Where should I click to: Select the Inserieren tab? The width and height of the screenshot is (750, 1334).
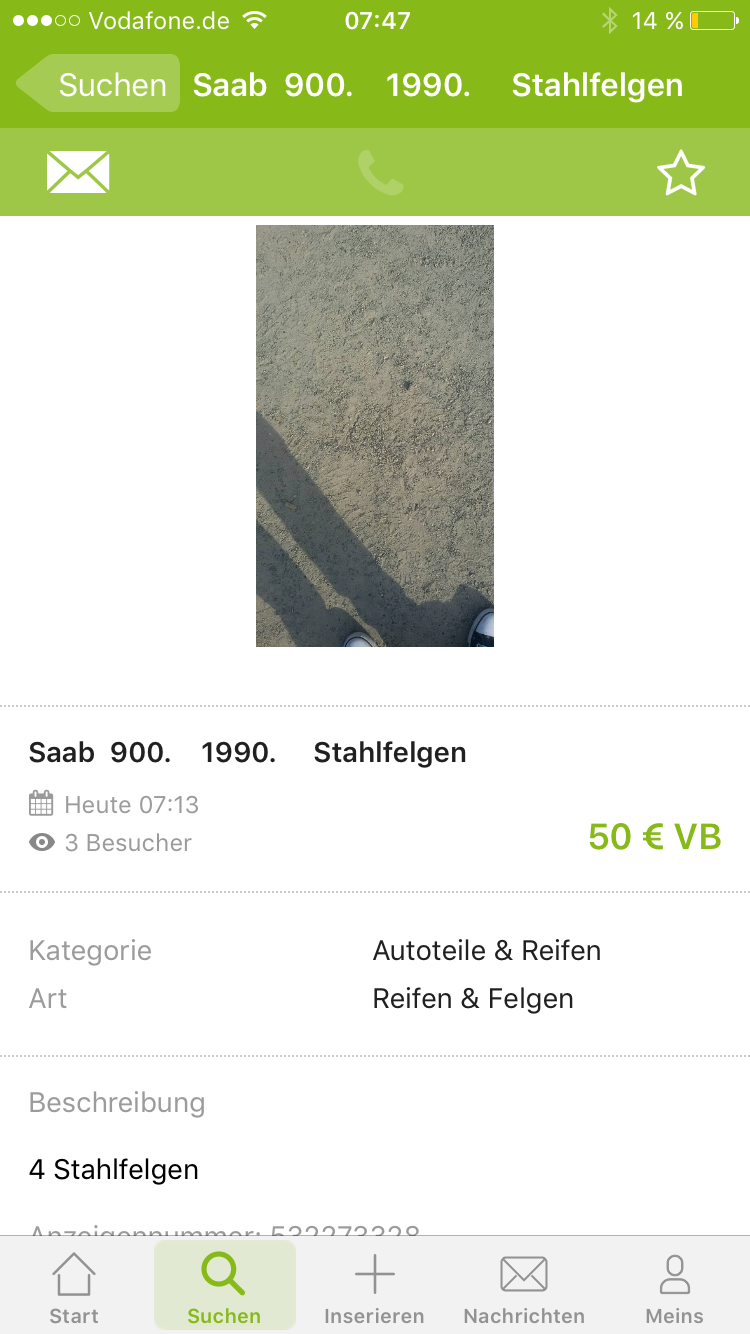[374, 1288]
